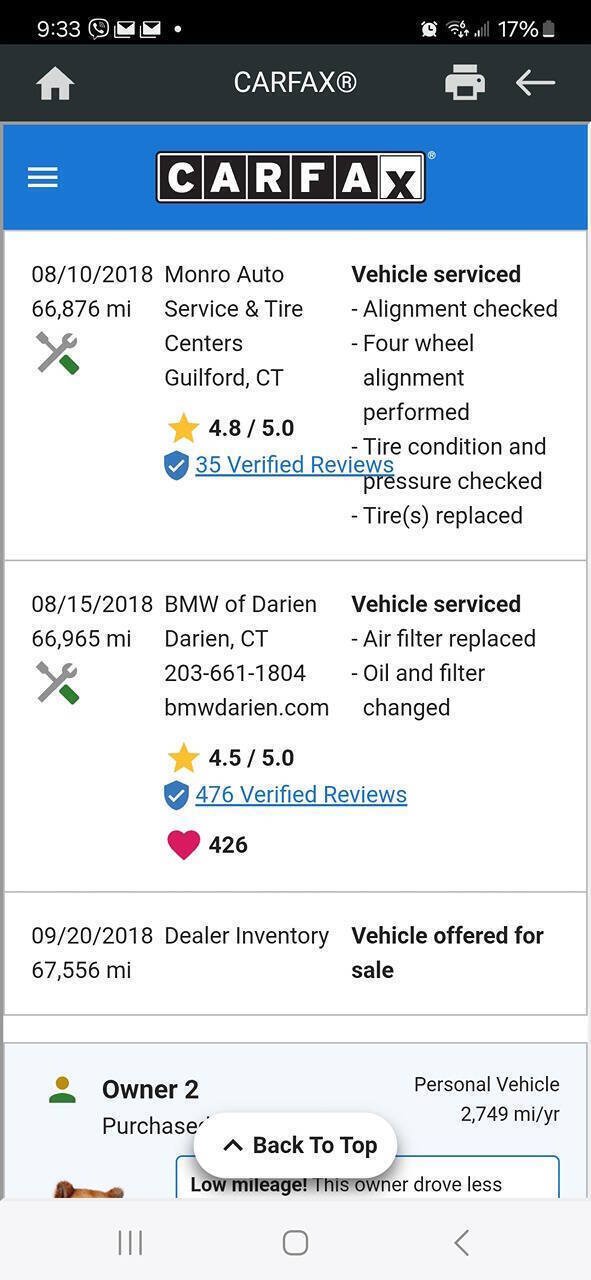This screenshot has width=591, height=1280.
Task: Open the 476 Verified Reviews link
Action: tap(301, 795)
